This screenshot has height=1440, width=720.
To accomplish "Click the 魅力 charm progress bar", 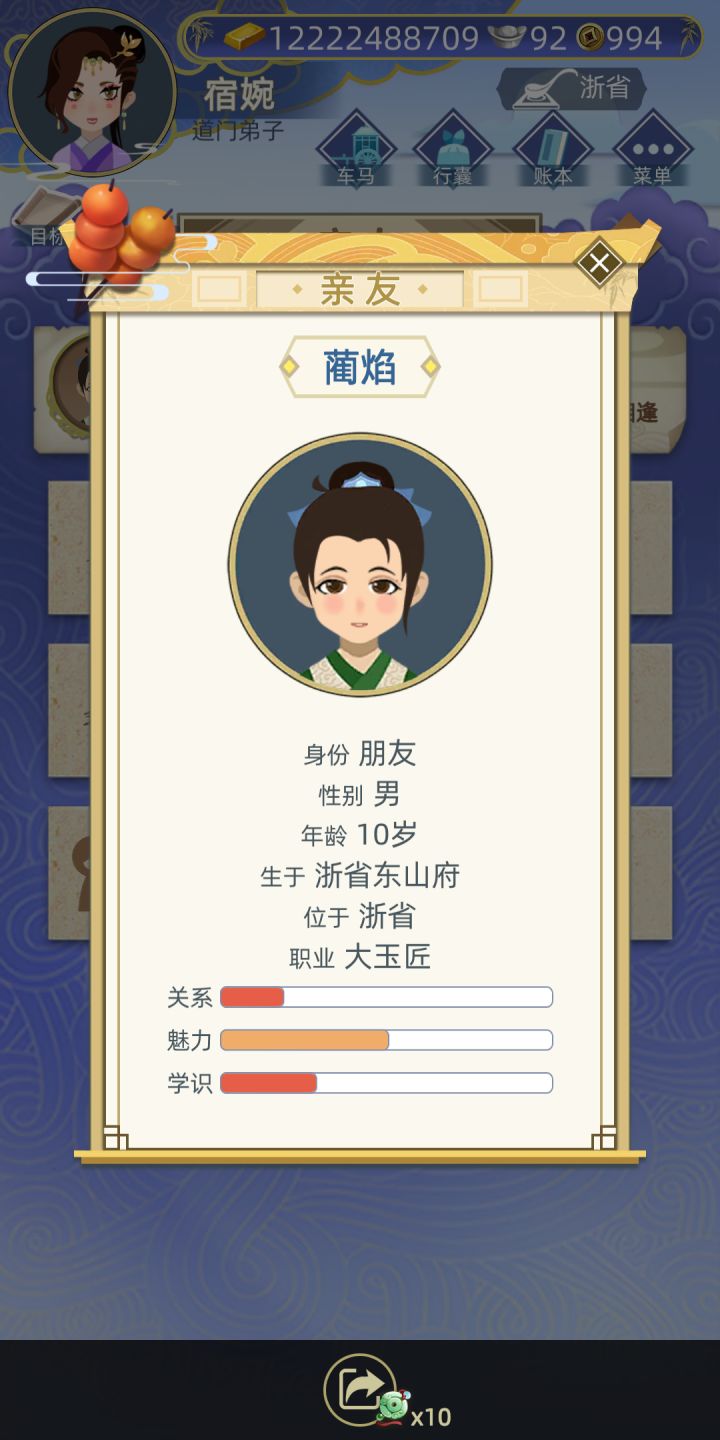I will pyautogui.click(x=386, y=1040).
